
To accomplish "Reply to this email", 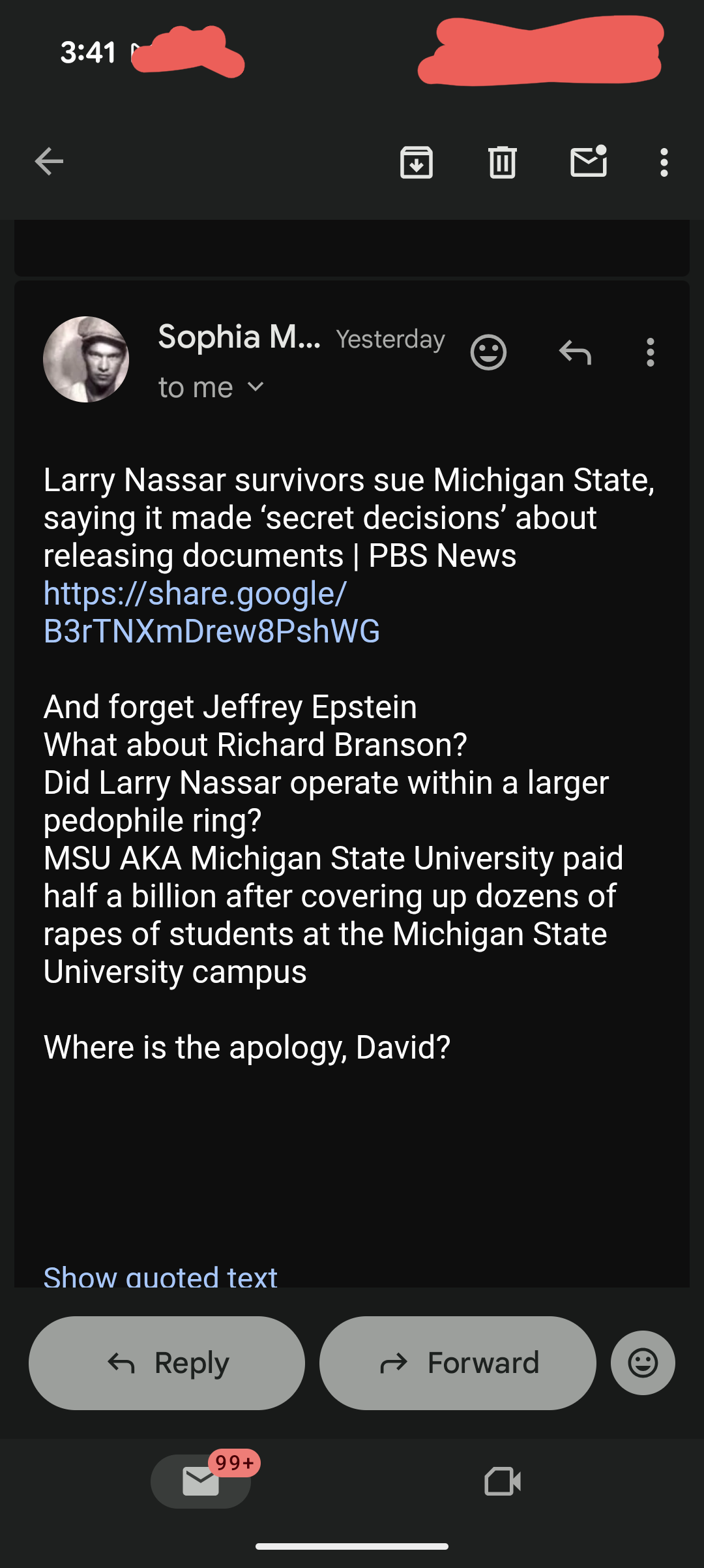I will click(167, 1363).
